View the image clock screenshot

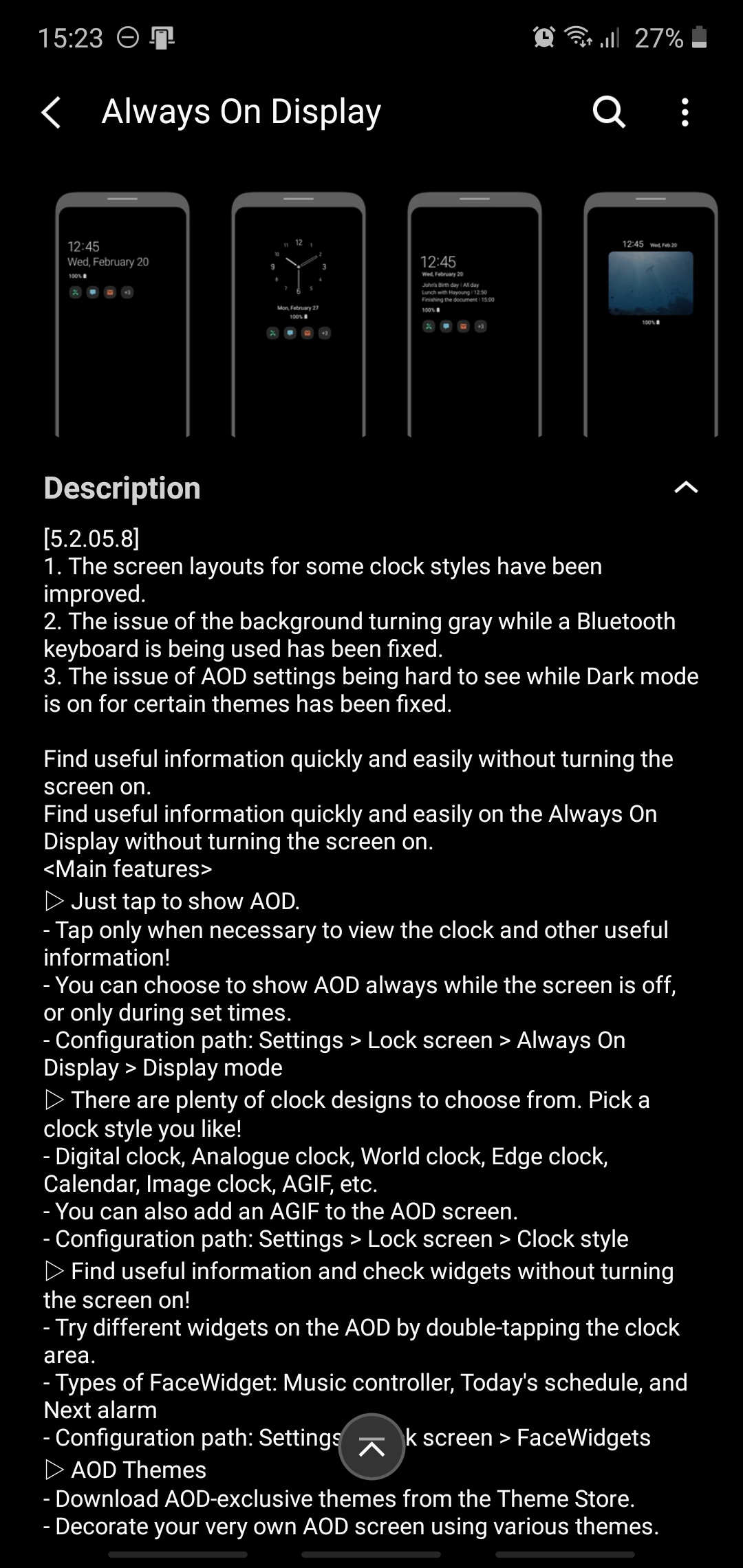click(651, 315)
